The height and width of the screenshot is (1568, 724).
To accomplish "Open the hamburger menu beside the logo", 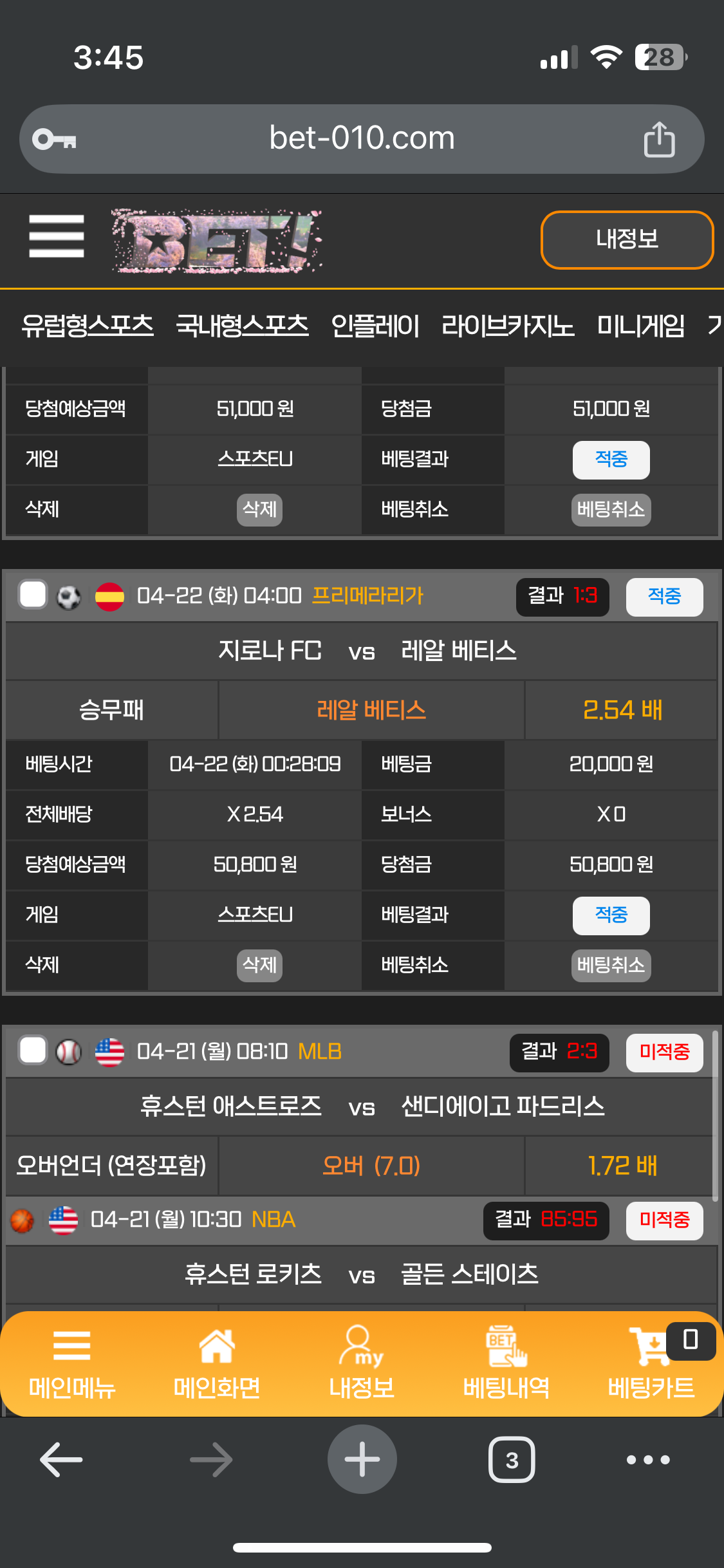I will 57,236.
